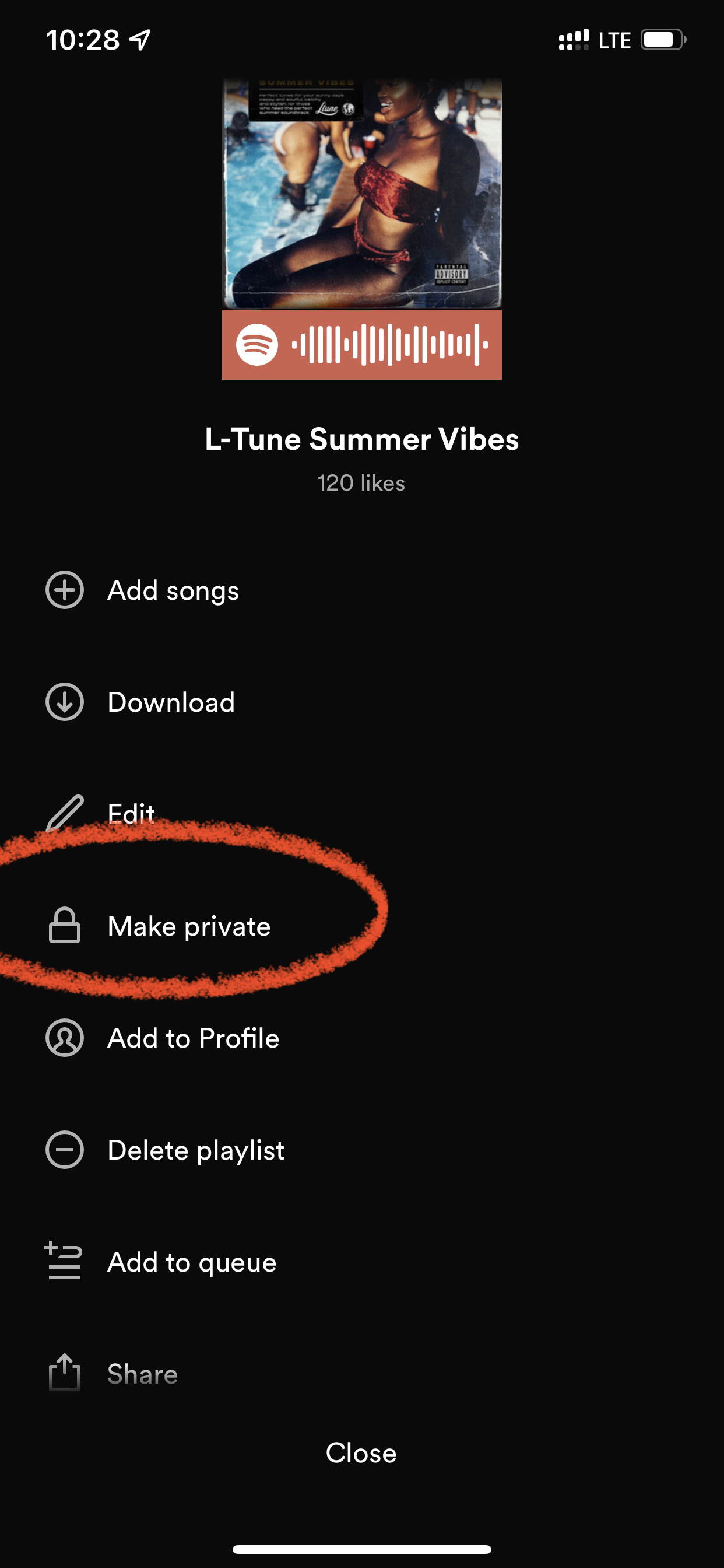Choose Make private
The width and height of the screenshot is (724, 1568).
[x=189, y=926]
